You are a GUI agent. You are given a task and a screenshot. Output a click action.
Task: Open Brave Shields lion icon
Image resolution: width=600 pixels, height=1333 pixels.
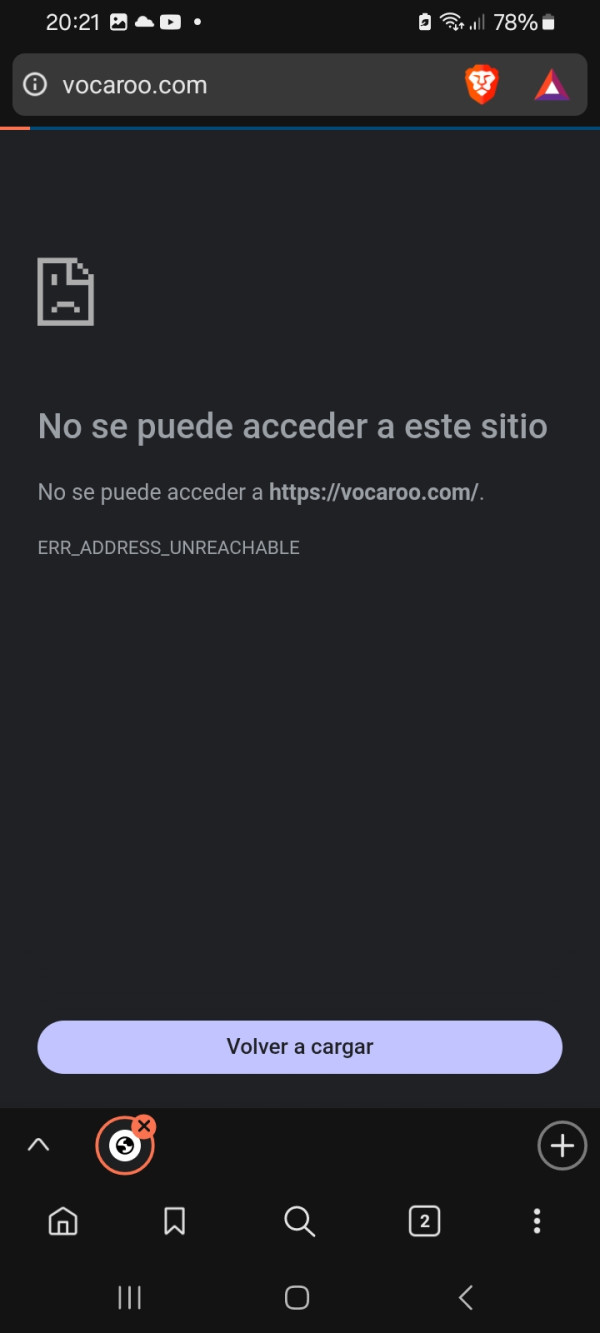[482, 85]
